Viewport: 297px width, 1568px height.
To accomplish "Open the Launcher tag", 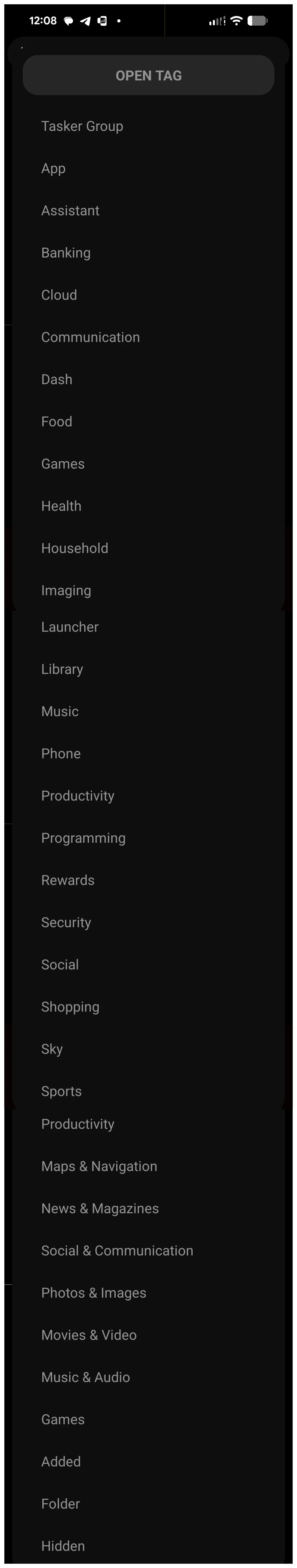I will [x=70, y=627].
